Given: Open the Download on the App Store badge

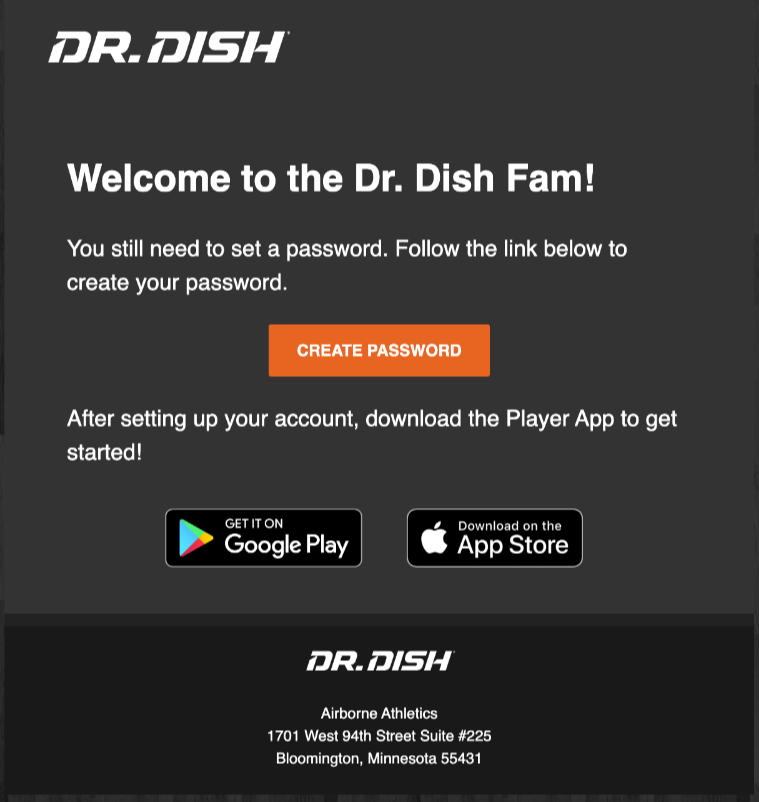Looking at the screenshot, I should pos(494,538).
